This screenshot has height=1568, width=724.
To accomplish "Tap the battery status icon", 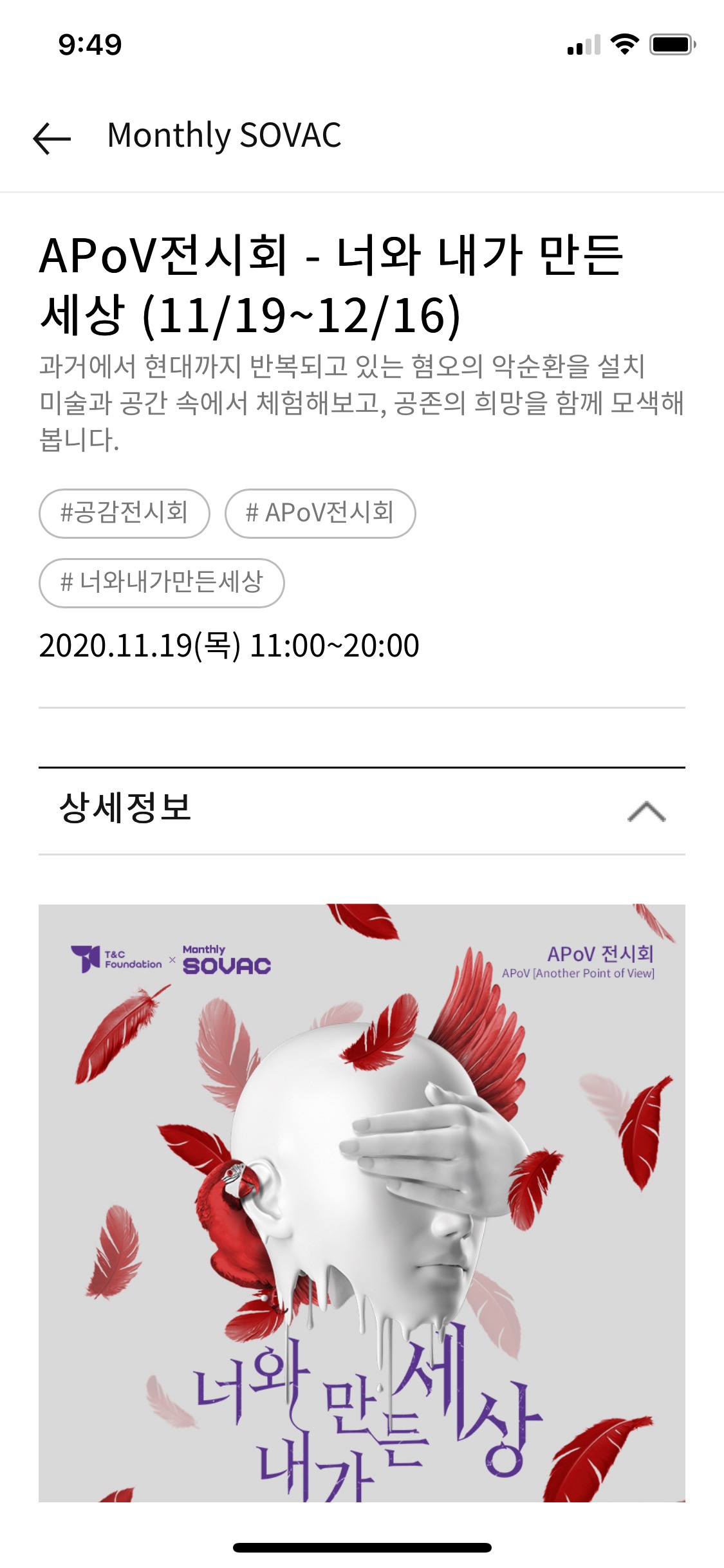I will [x=672, y=43].
